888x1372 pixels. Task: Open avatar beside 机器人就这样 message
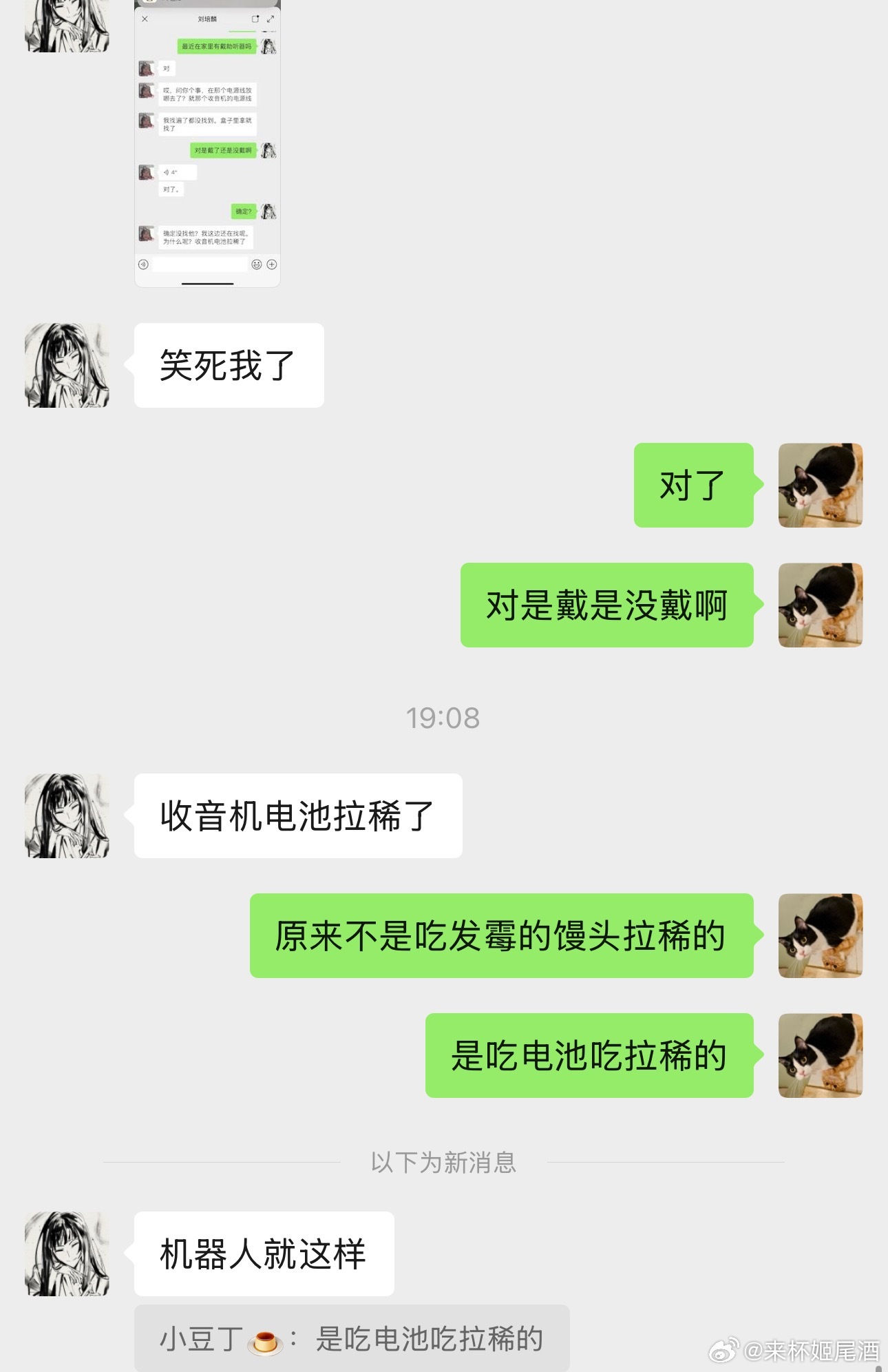(67, 1254)
